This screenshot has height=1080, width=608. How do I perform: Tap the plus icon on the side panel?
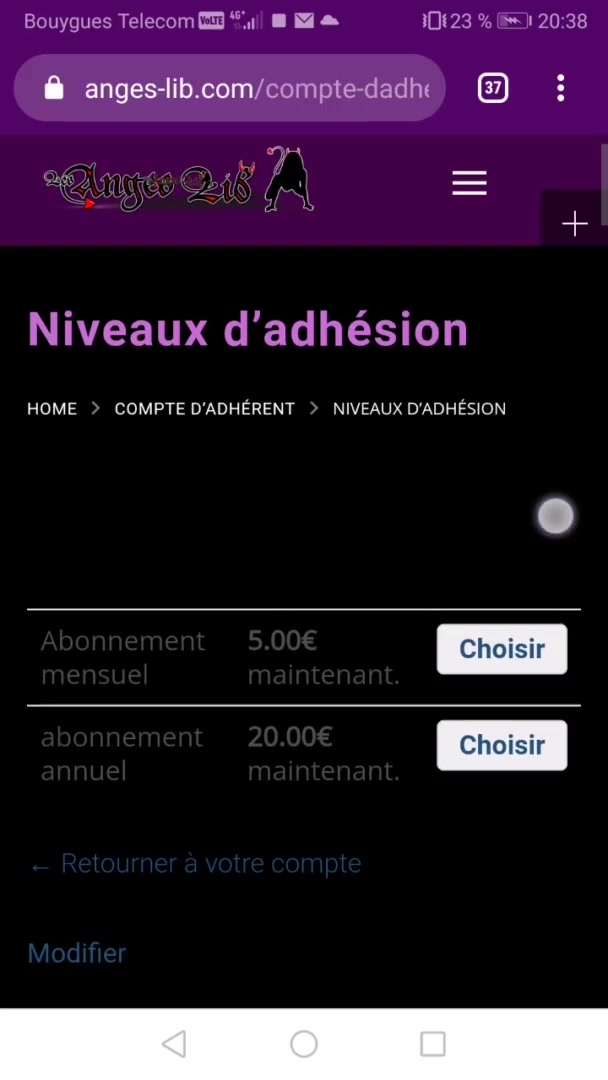tap(575, 225)
